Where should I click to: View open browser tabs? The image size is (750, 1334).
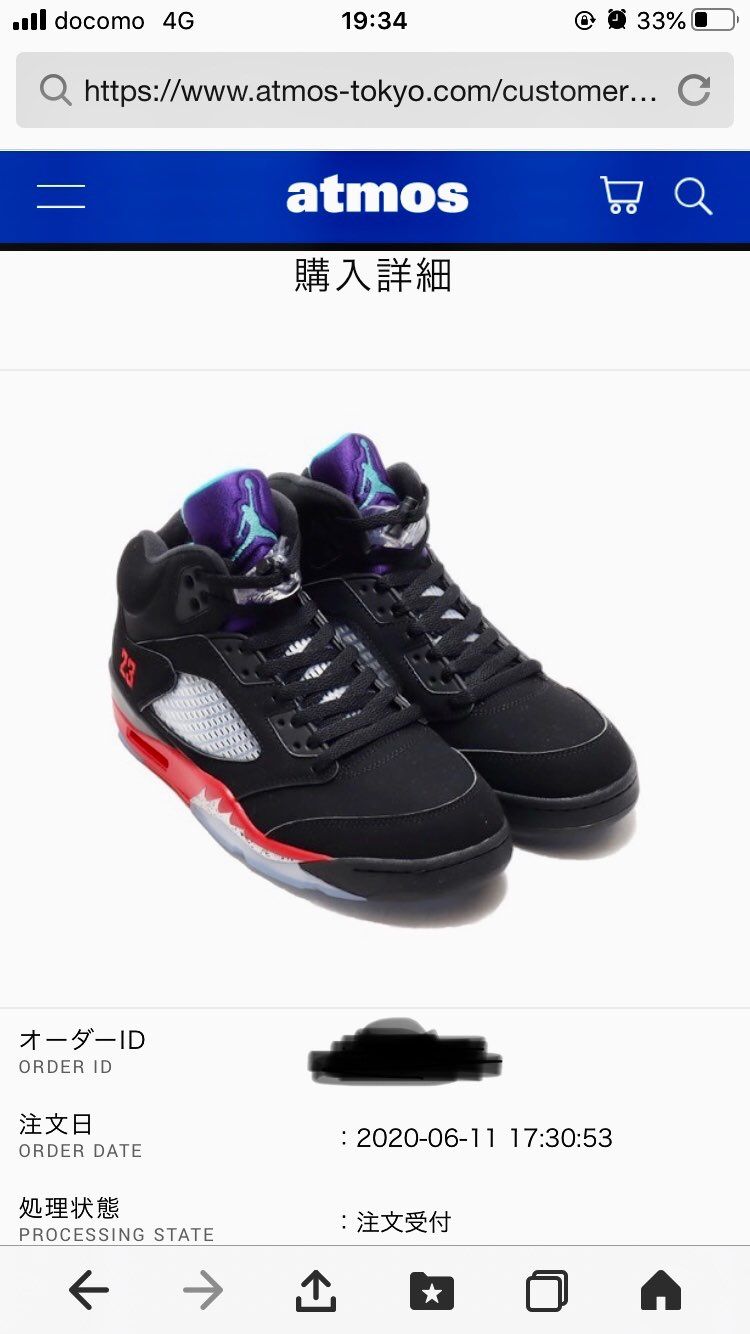click(x=547, y=1291)
